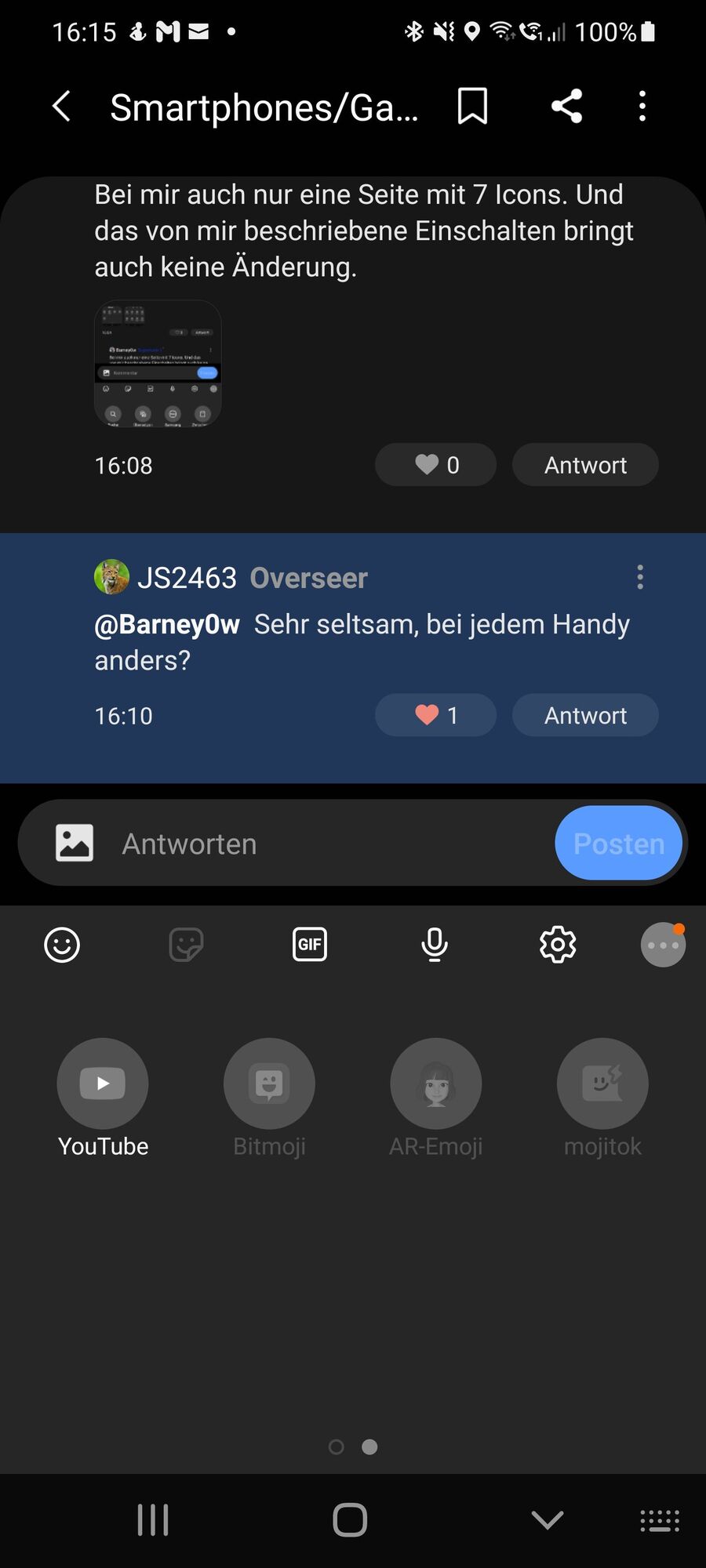
Task: Open options for JS2463's comment
Action: pos(640,578)
